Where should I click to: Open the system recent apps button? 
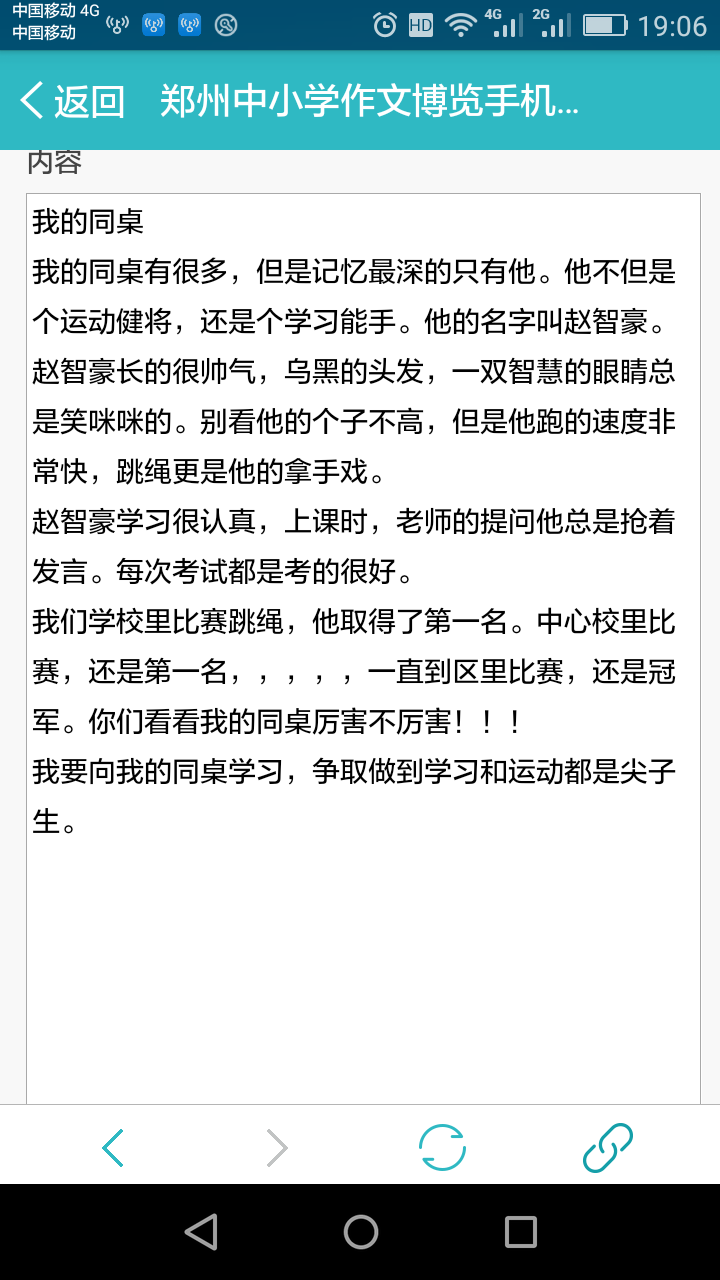(520, 1232)
